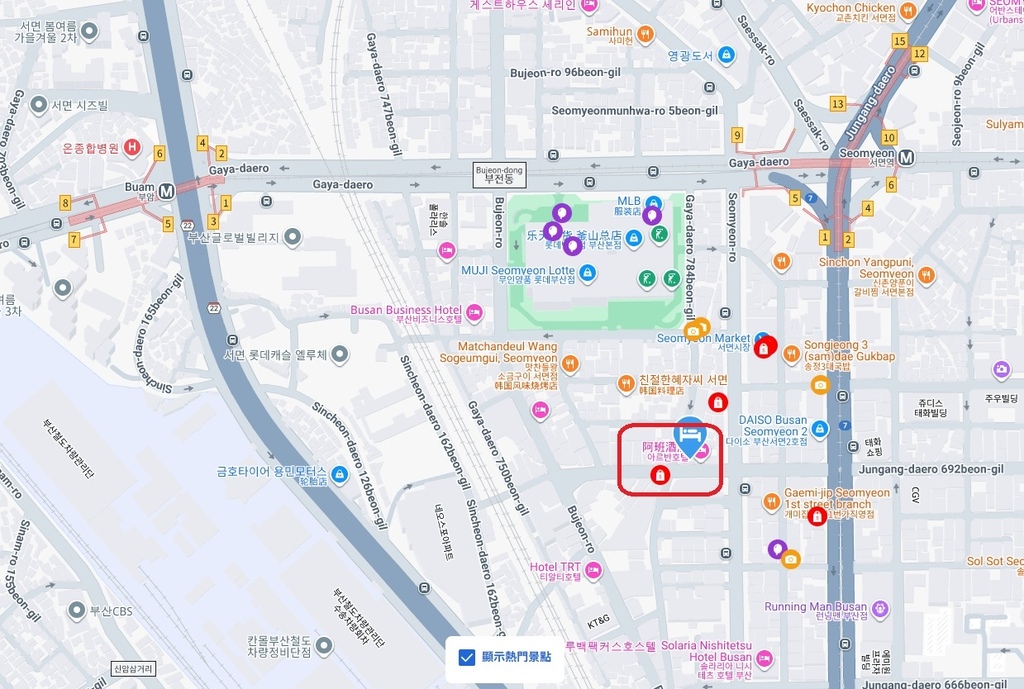Open the Matchandeul Wang Sogeumgui restaurant marker

tap(570, 362)
